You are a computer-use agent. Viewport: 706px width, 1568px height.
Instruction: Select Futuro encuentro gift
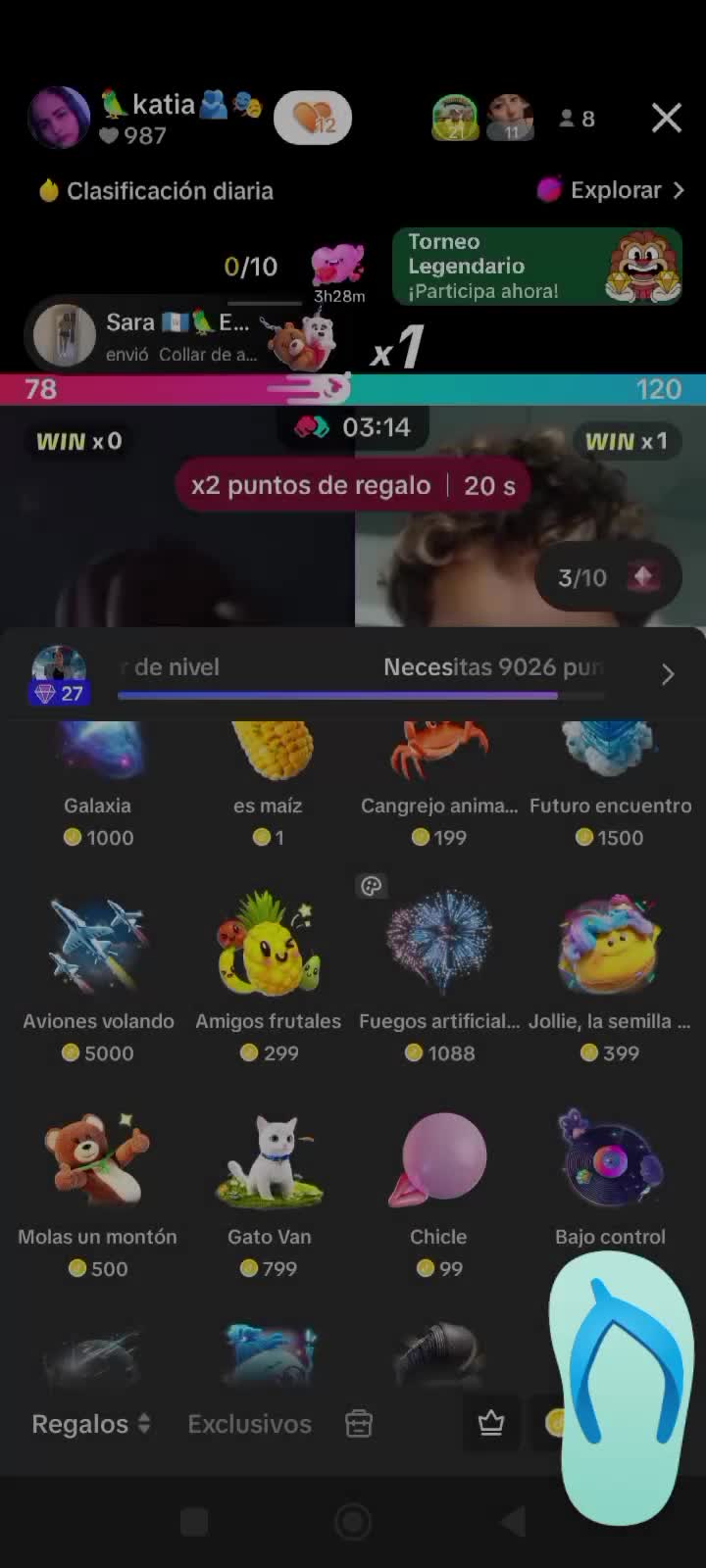point(610,774)
